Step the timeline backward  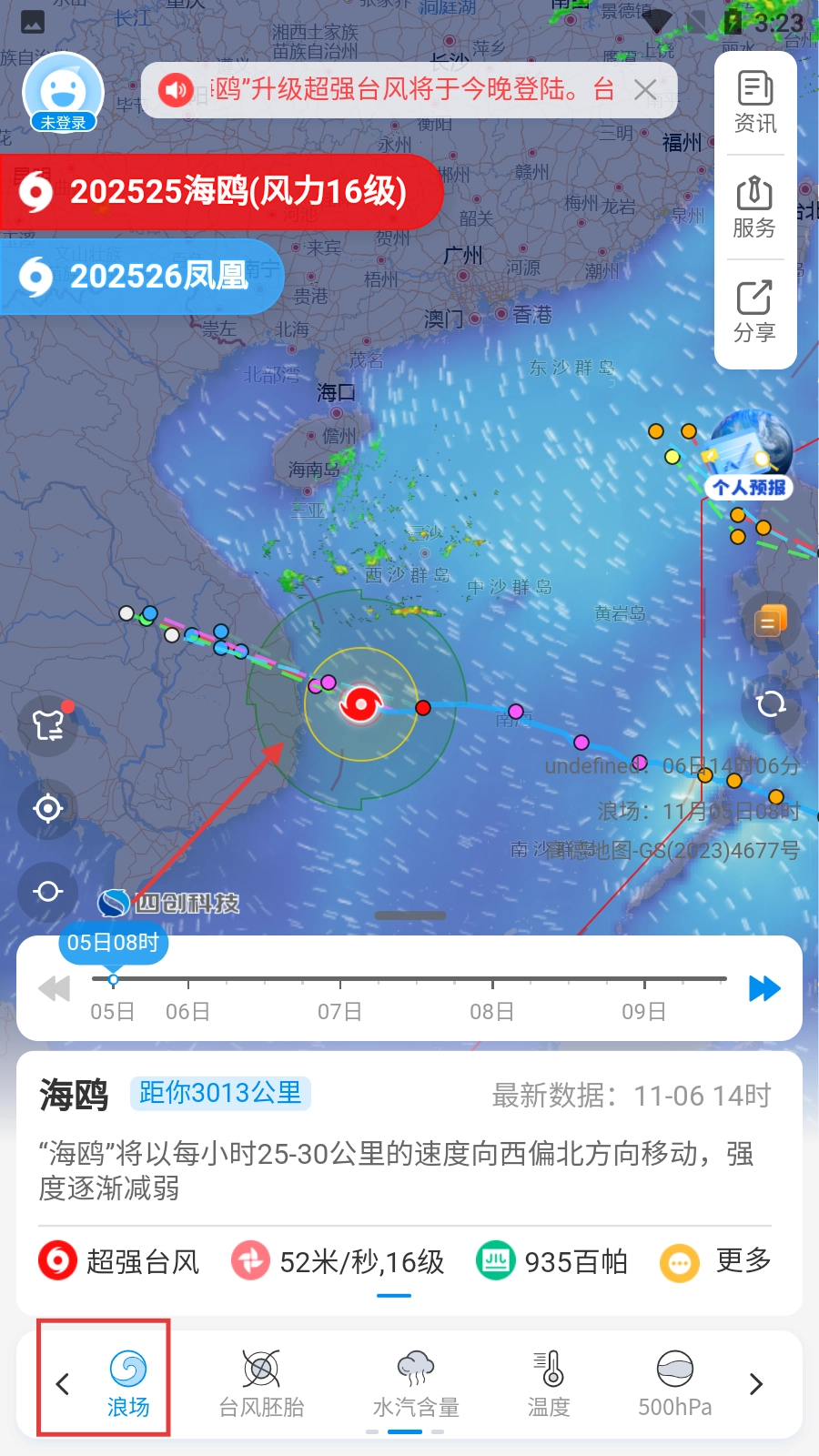pos(55,988)
